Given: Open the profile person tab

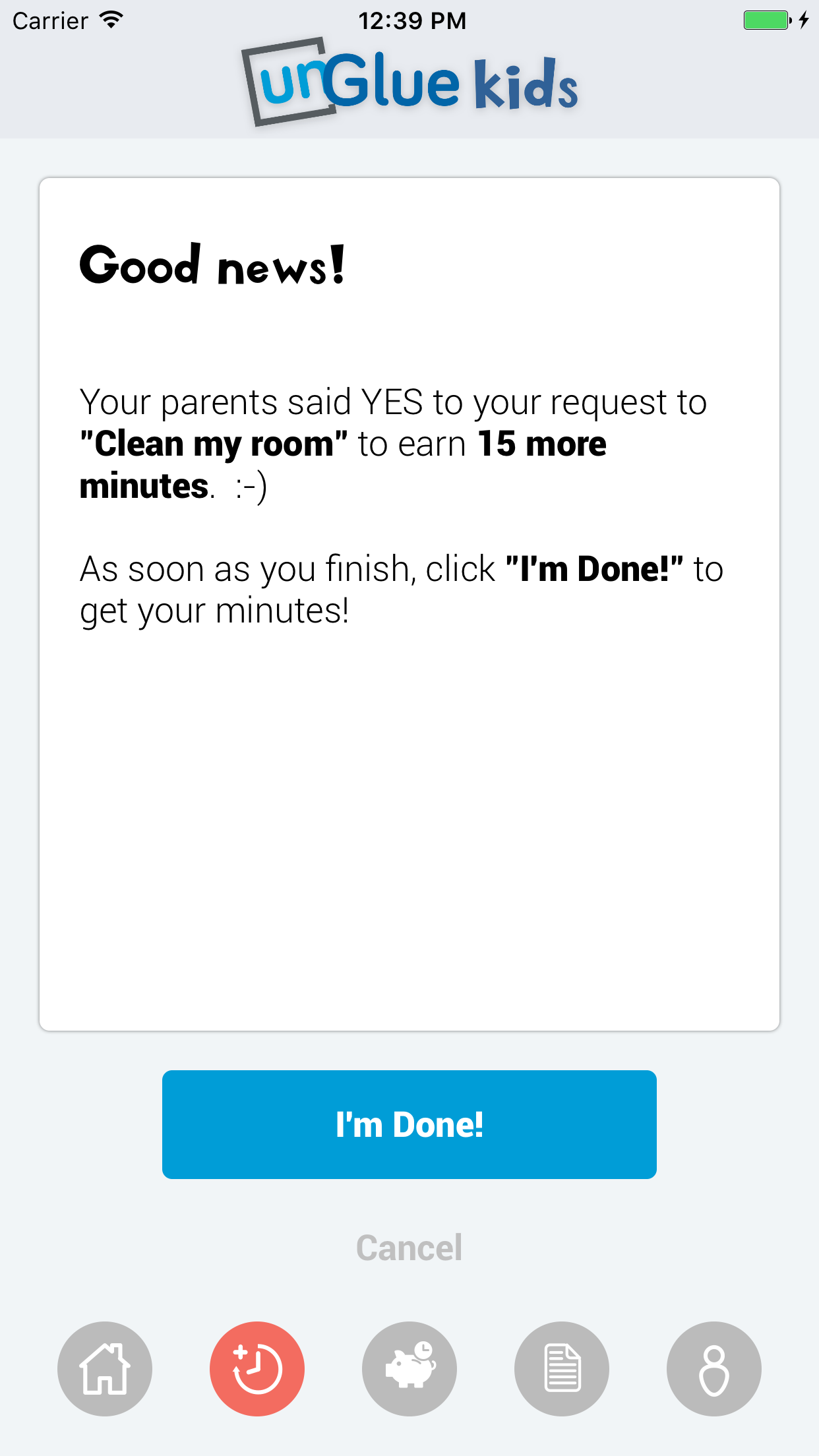Looking at the screenshot, I should coord(713,1368).
